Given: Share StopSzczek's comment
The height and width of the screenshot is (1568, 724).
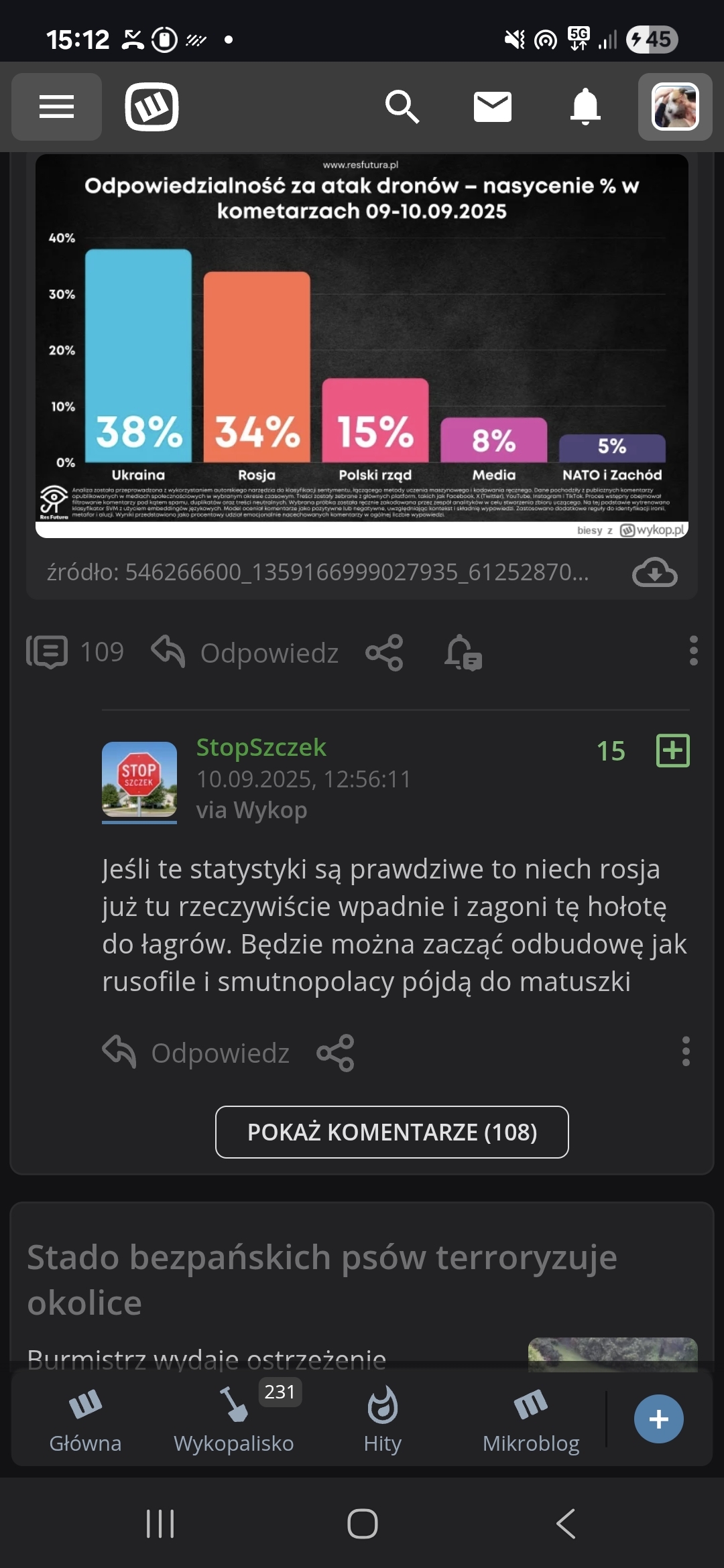Looking at the screenshot, I should point(335,1053).
